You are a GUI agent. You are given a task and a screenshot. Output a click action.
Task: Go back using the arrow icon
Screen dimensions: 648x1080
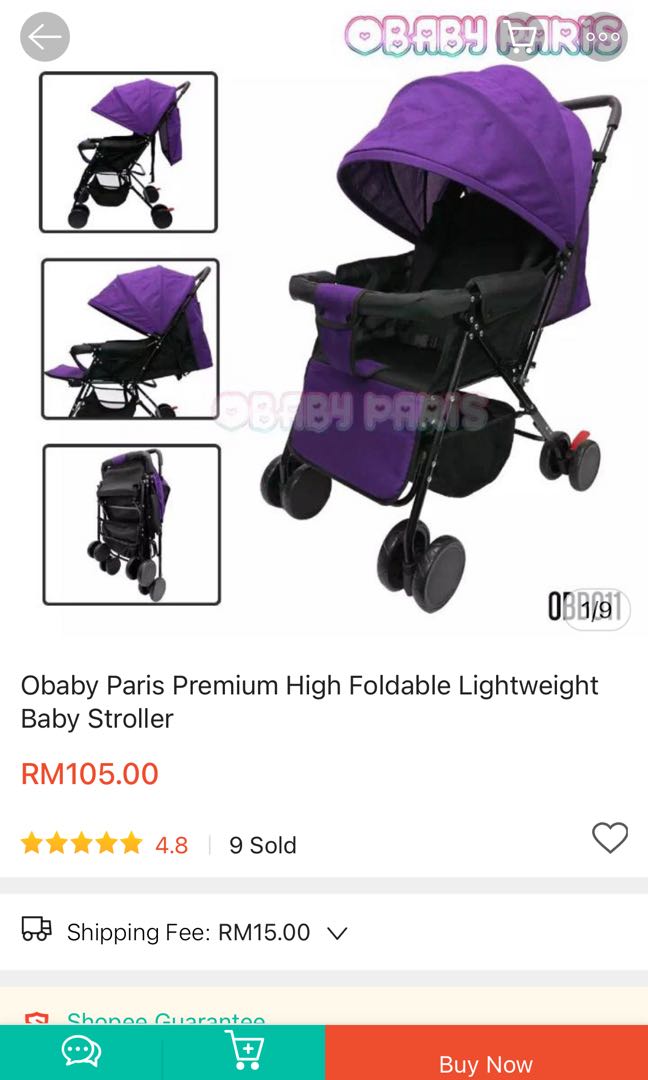point(45,38)
